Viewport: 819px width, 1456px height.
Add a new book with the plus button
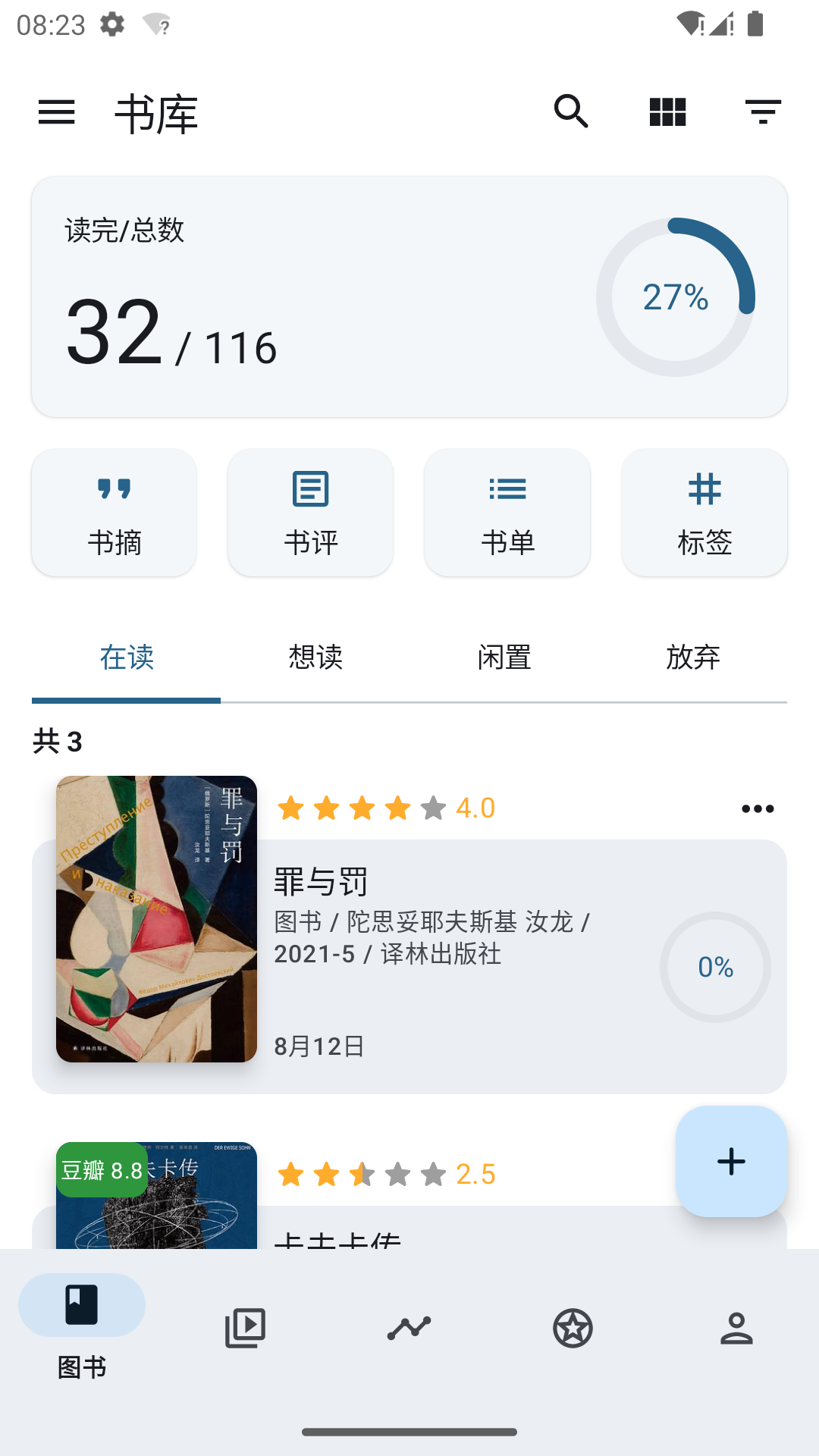[731, 1162]
